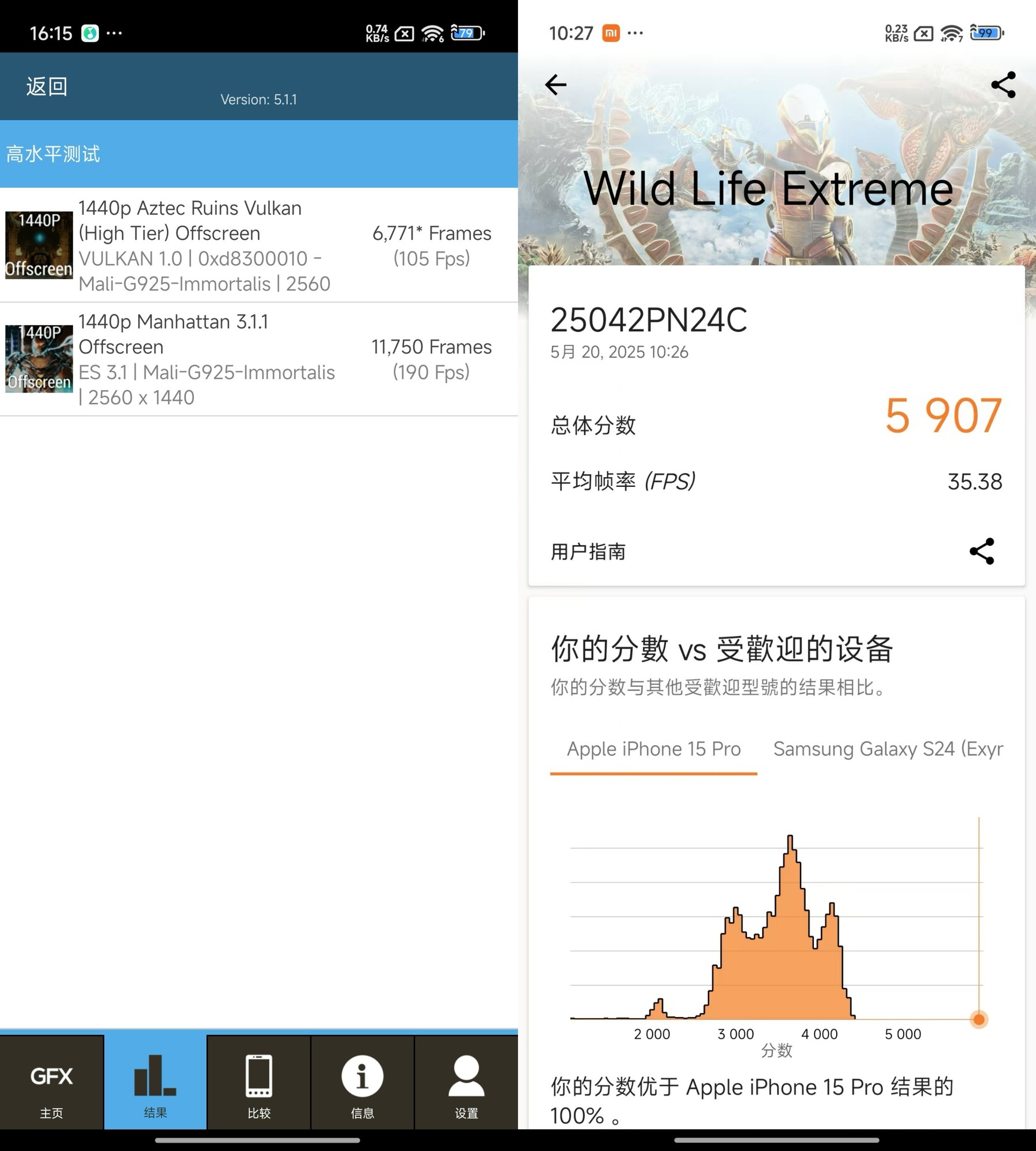Tap the share icon beside 用户指南
Screen dimensions: 1036x1151
(x=982, y=551)
